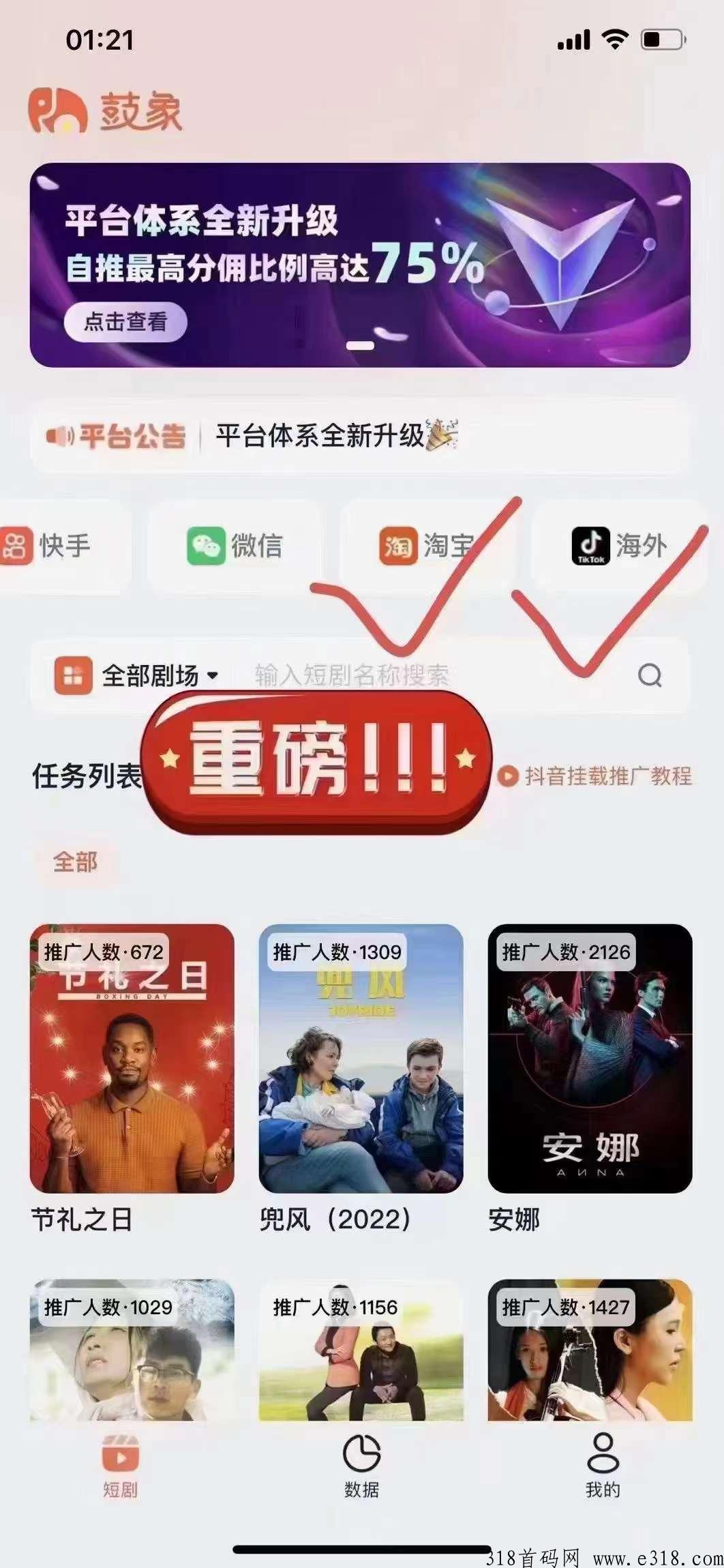Select the 全部 filter chip
This screenshot has height=1568, width=724.
point(75,862)
